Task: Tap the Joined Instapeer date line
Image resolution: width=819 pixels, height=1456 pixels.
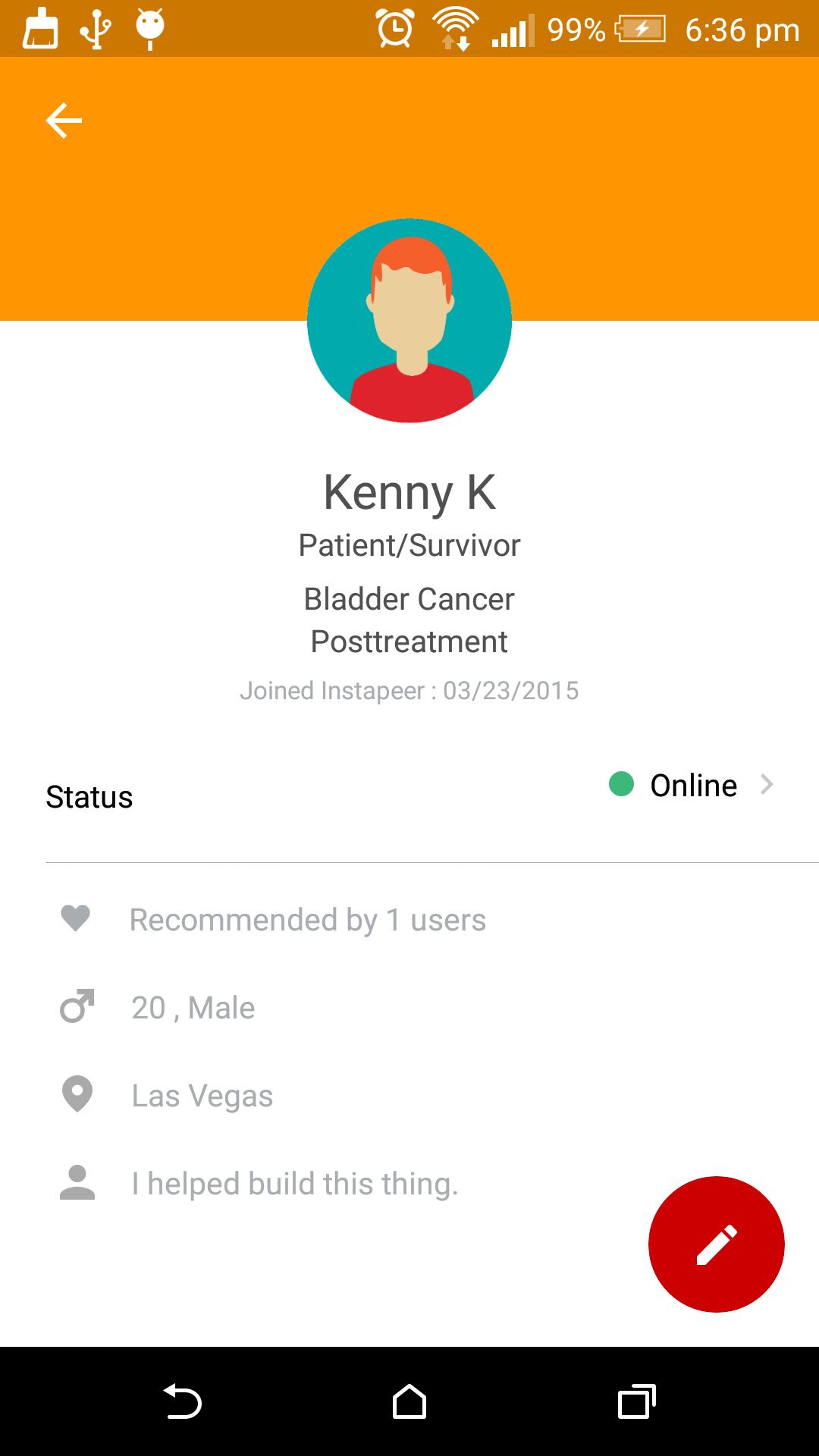Action: tap(409, 691)
